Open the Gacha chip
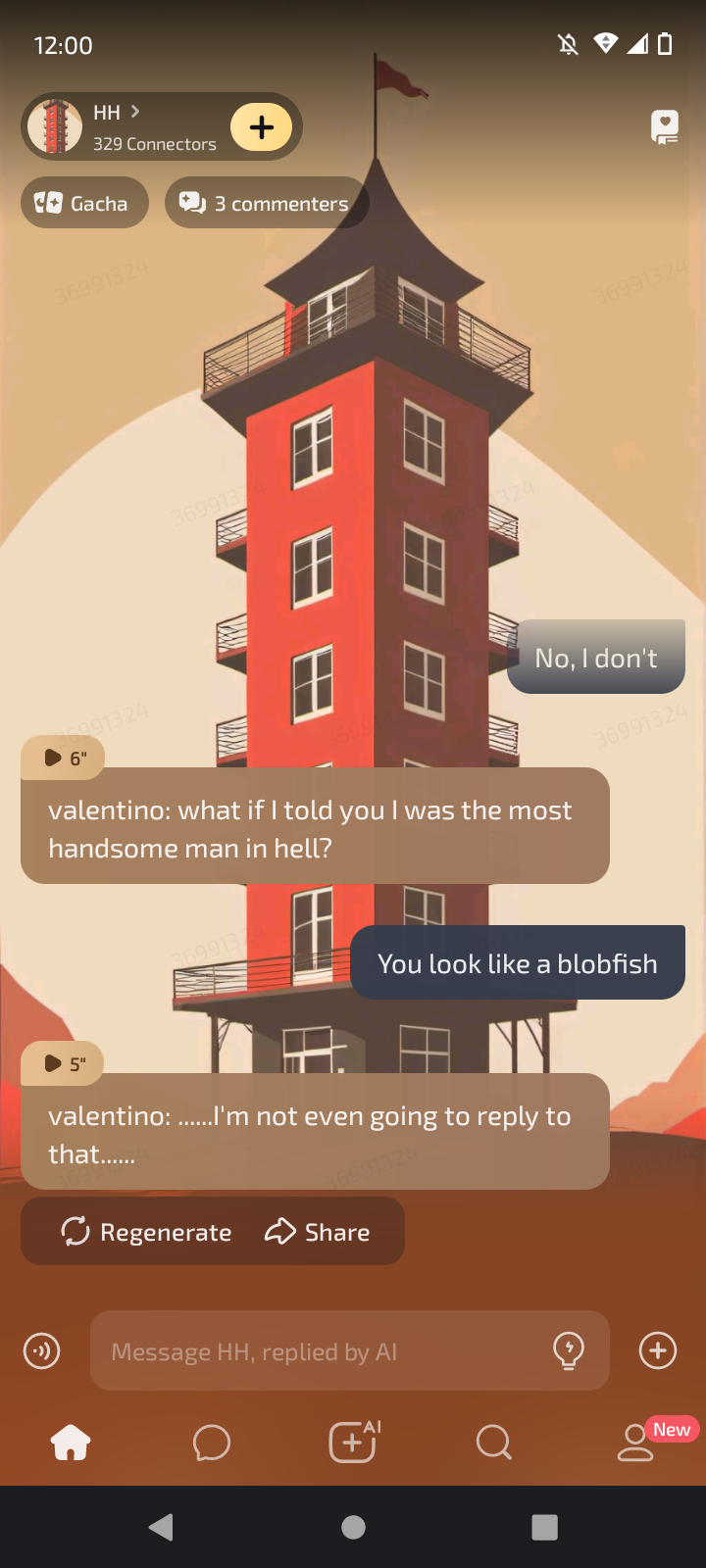706x1568 pixels. 84,203
